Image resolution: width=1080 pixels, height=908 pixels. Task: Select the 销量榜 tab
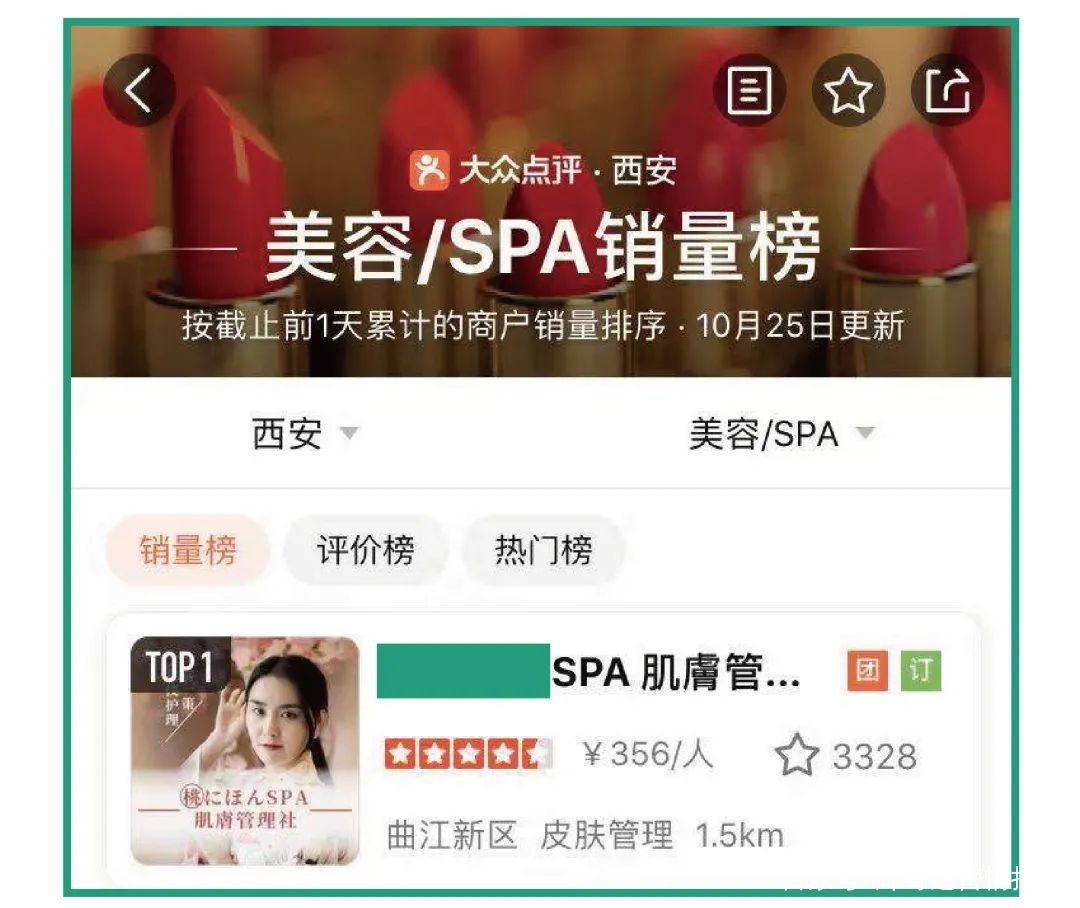click(188, 550)
